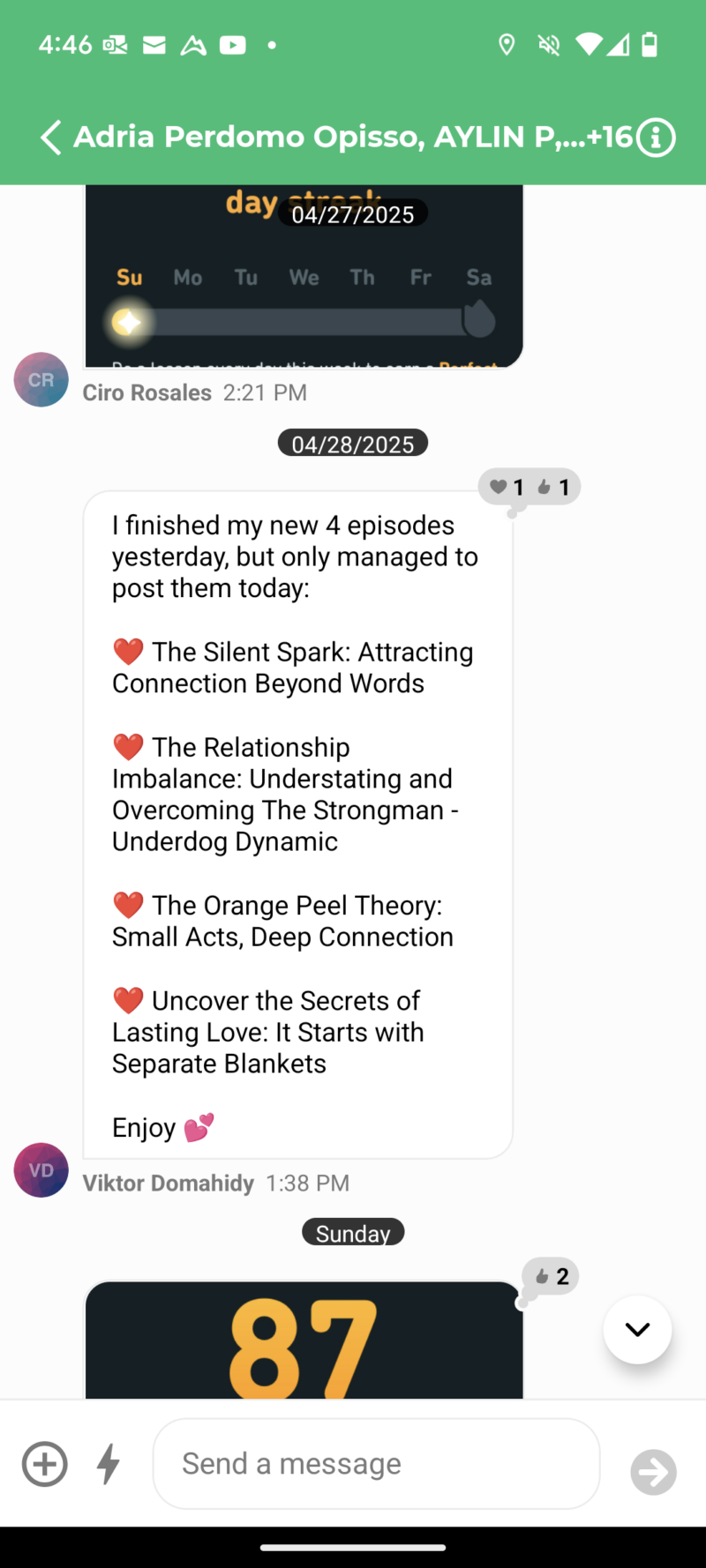Jump to the latest messages with the down chevron

coord(637,1330)
